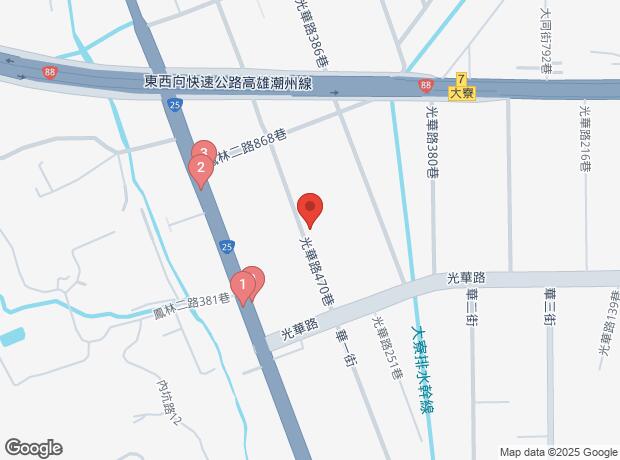The height and width of the screenshot is (460, 620).
Task: Select map marker number 2
Action: tap(200, 168)
